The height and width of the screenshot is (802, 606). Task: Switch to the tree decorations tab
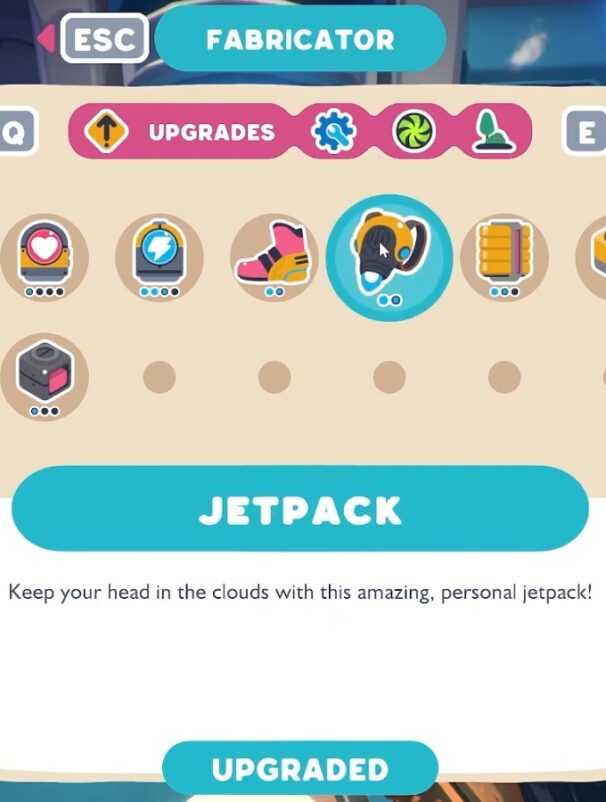pos(490,132)
